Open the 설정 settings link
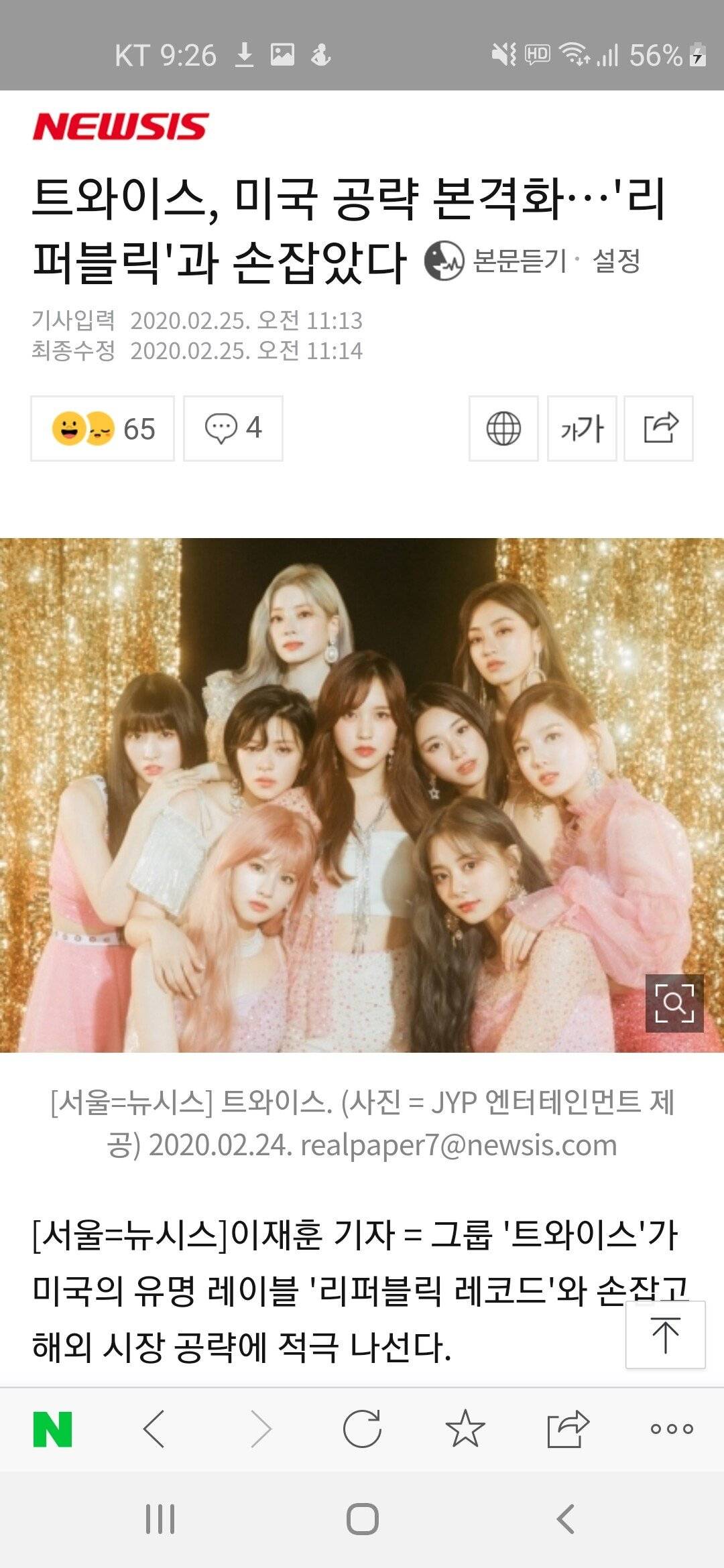 pyautogui.click(x=616, y=261)
